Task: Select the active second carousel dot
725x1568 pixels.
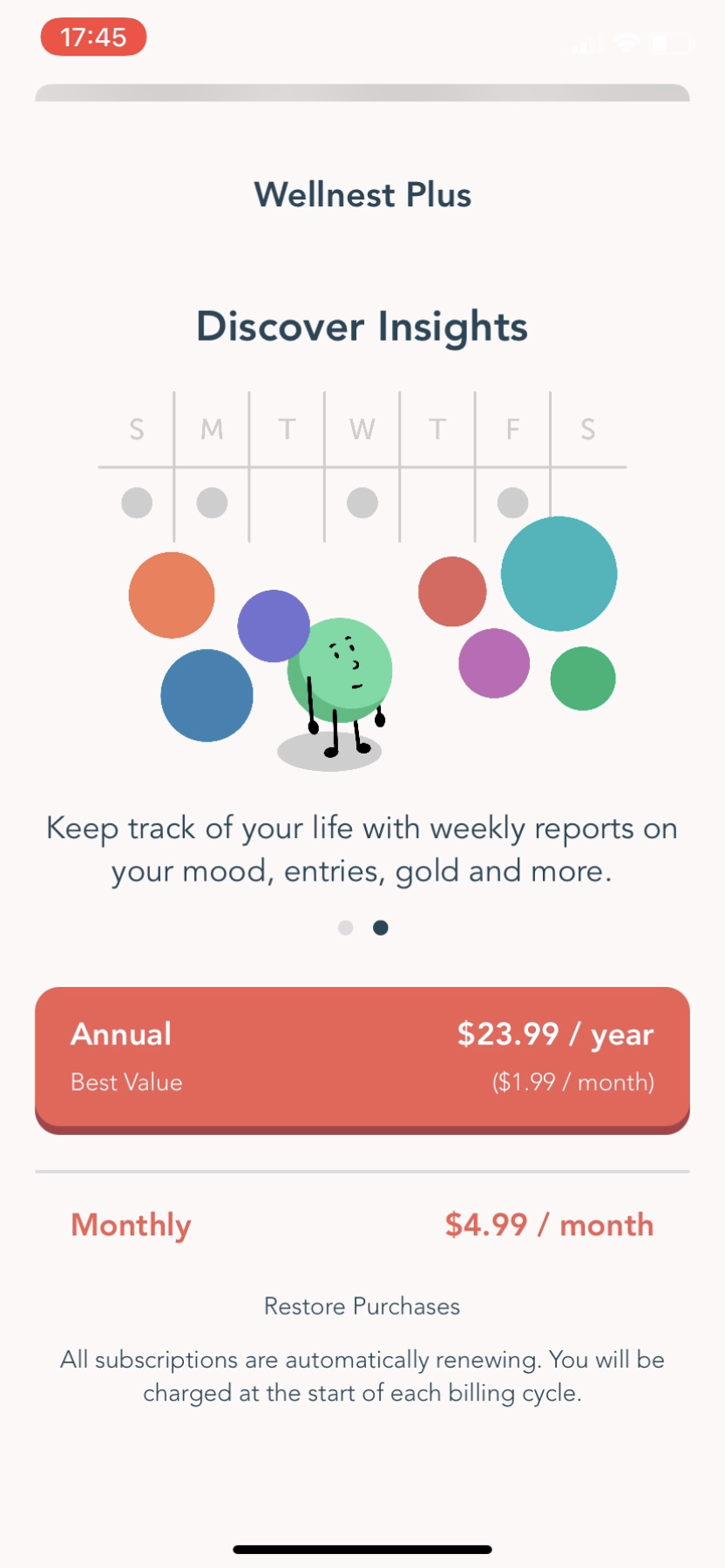Action: pos(380,927)
